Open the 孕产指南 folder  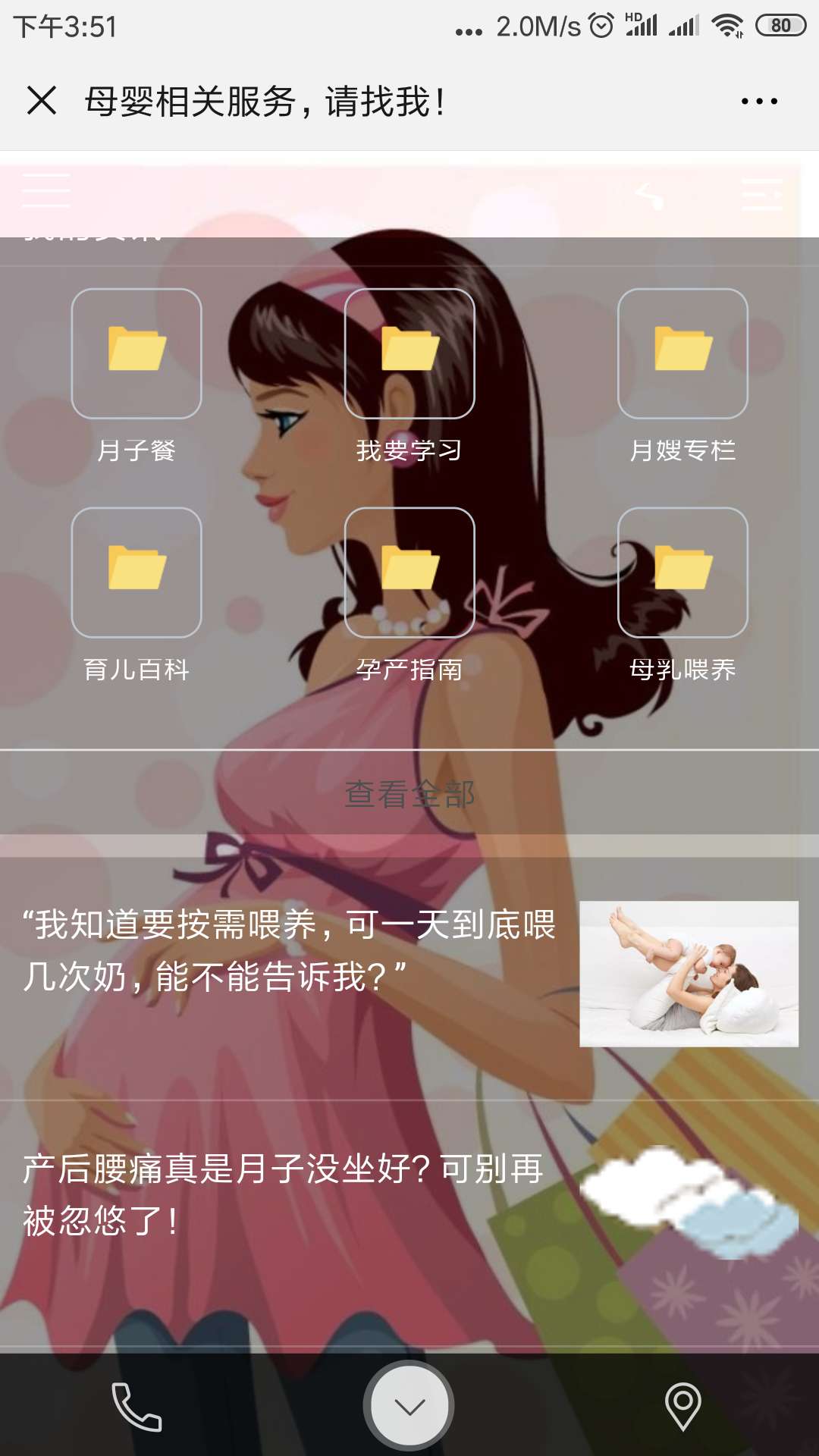pos(409,573)
